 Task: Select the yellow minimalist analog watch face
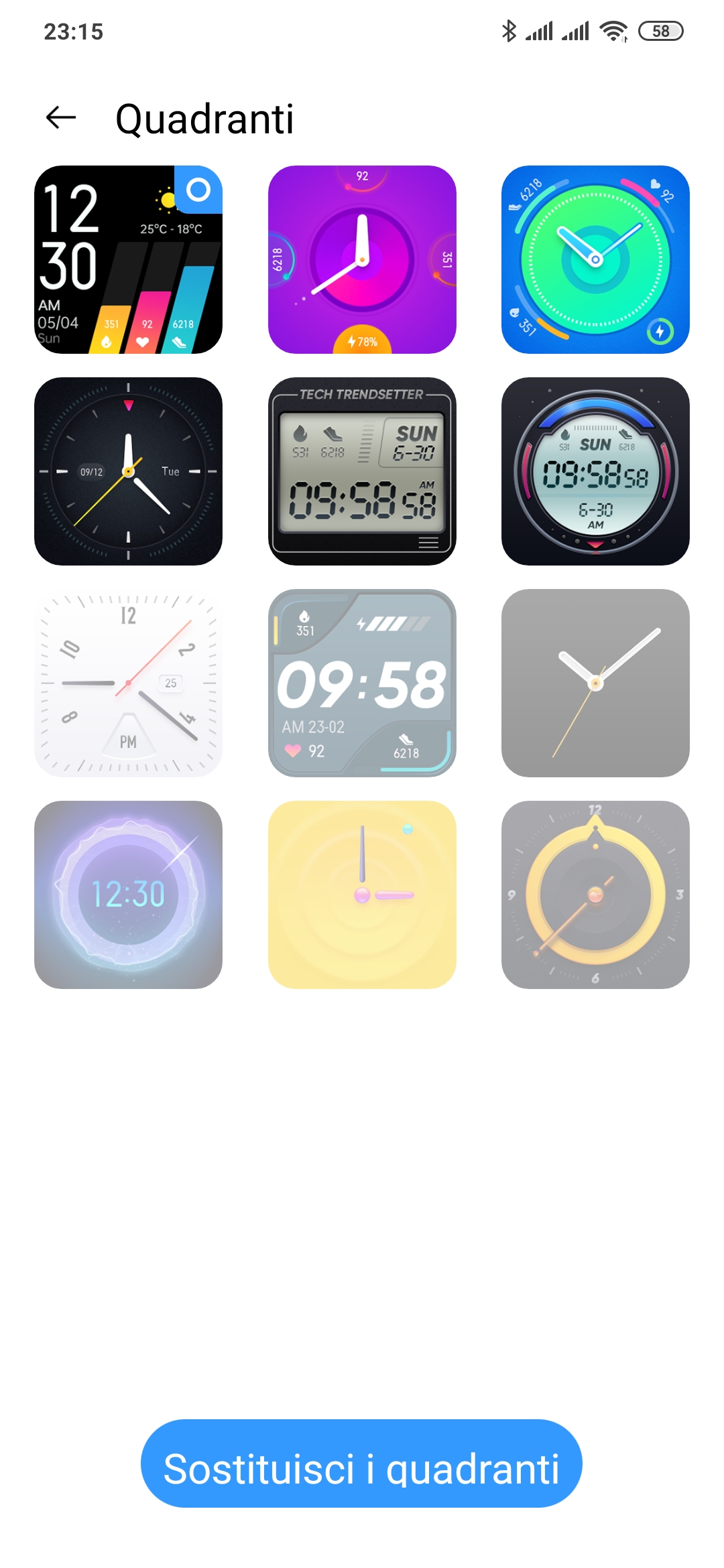362,895
